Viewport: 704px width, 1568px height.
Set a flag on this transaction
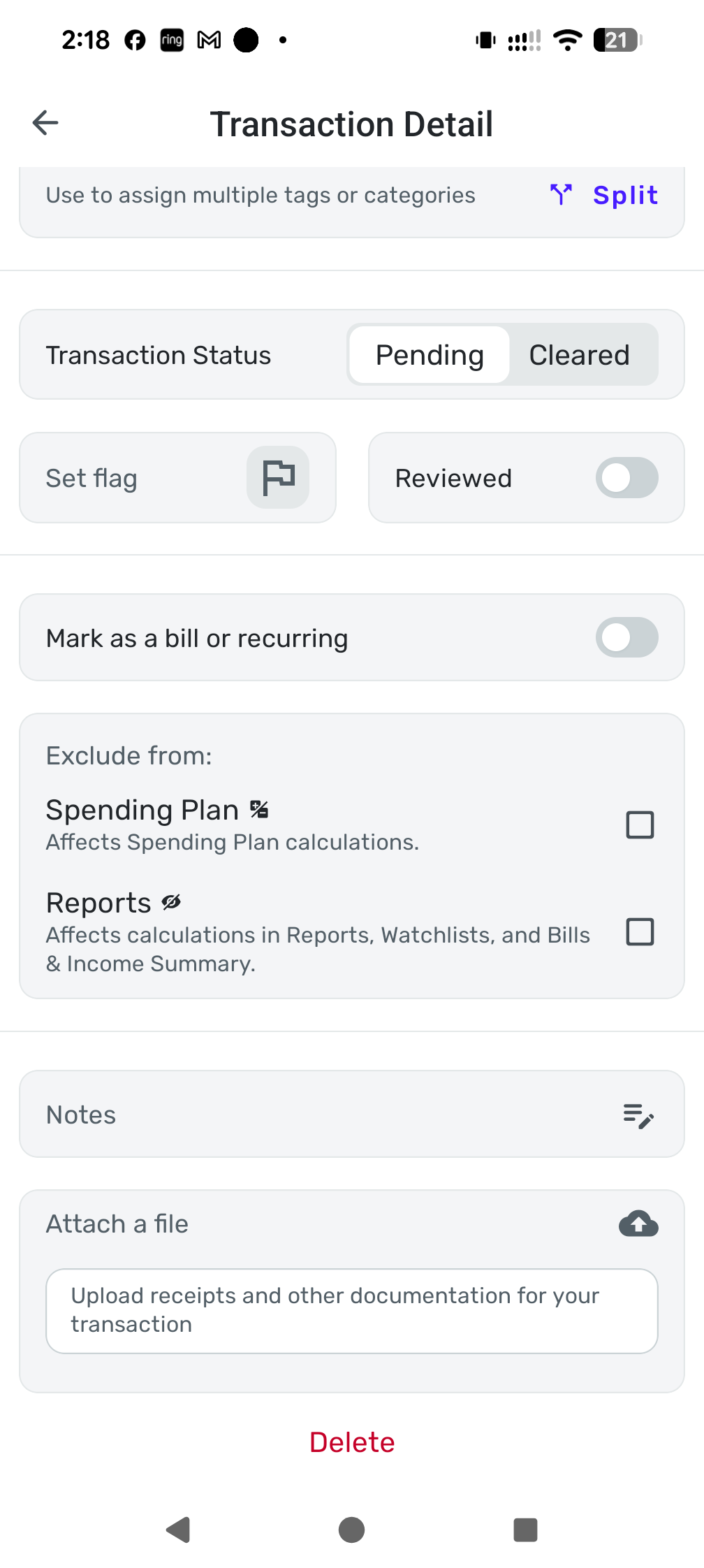278,478
